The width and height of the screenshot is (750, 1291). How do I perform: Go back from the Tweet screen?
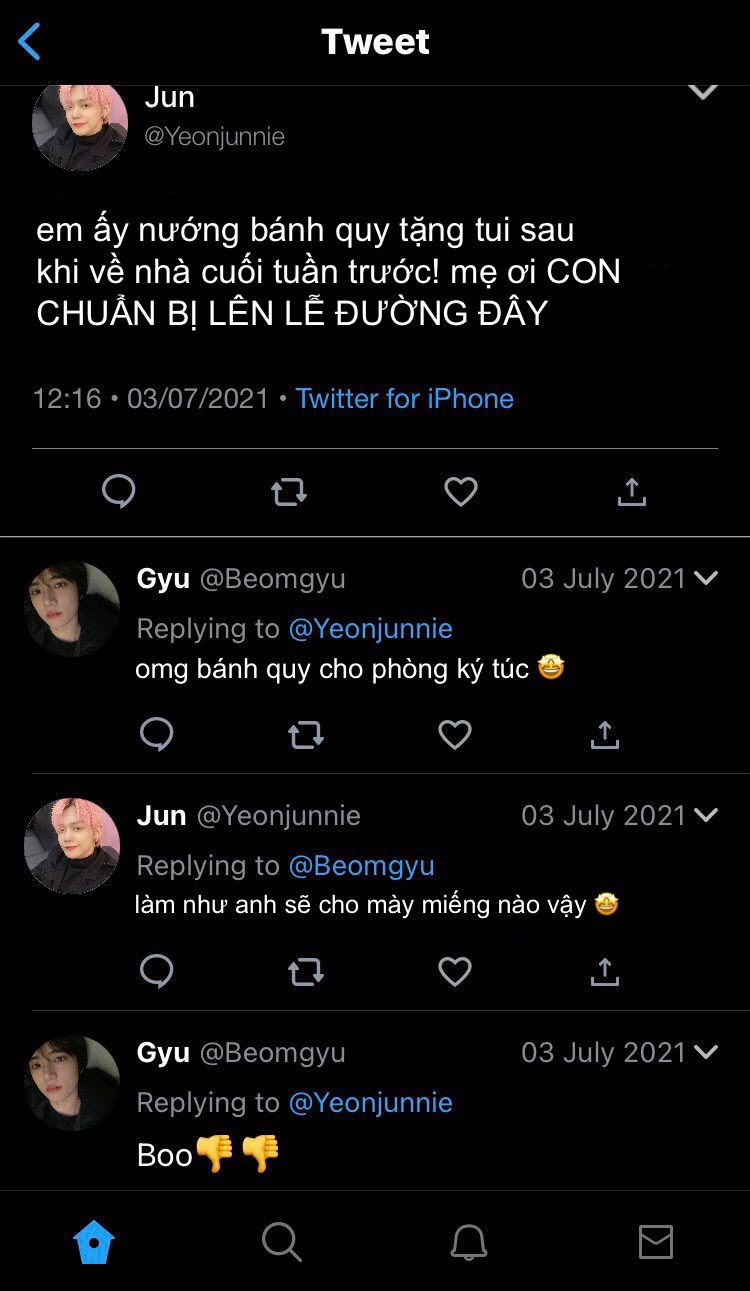tap(30, 42)
